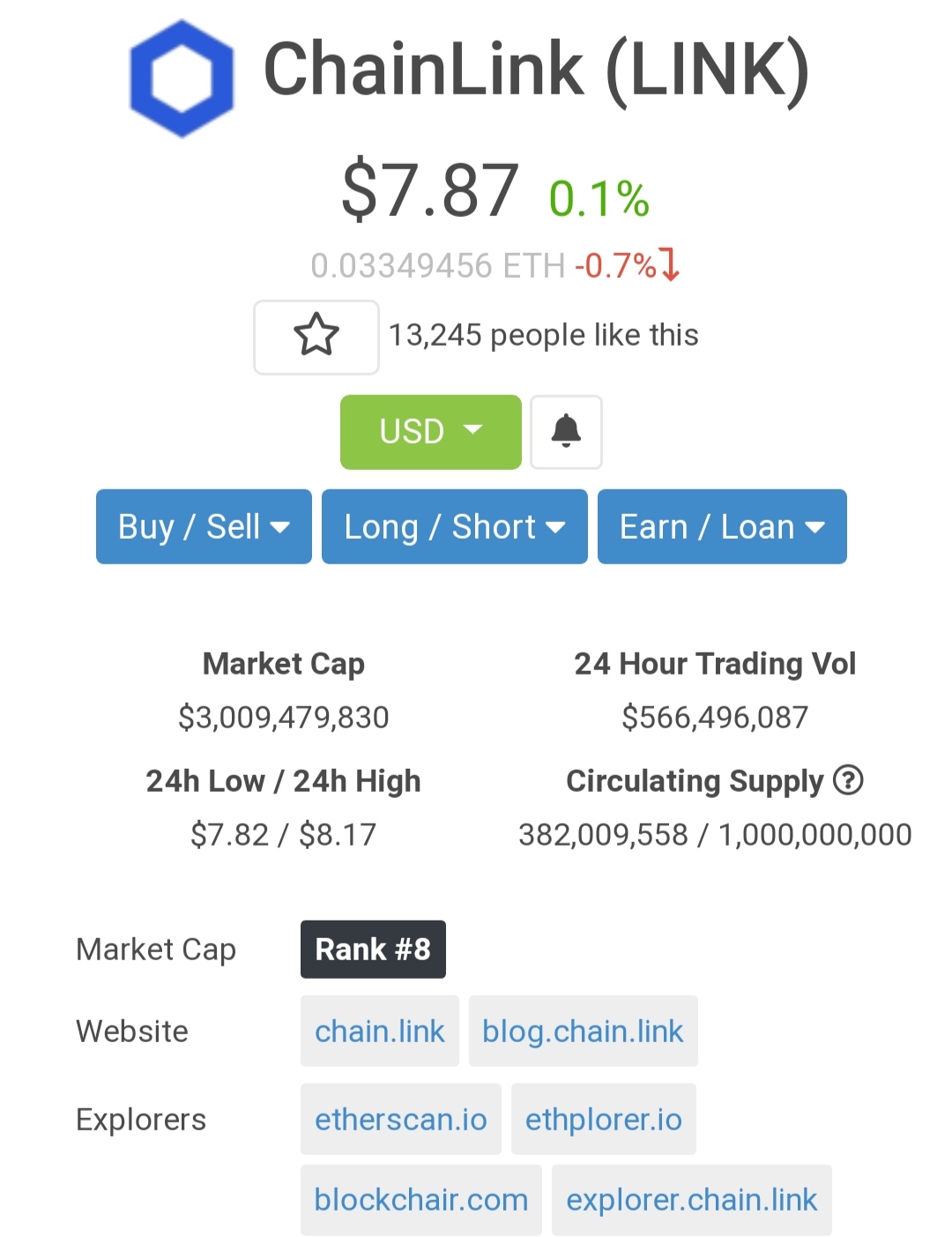952x1237 pixels.
Task: Open the blog.chain.link link
Action: coord(583,1031)
